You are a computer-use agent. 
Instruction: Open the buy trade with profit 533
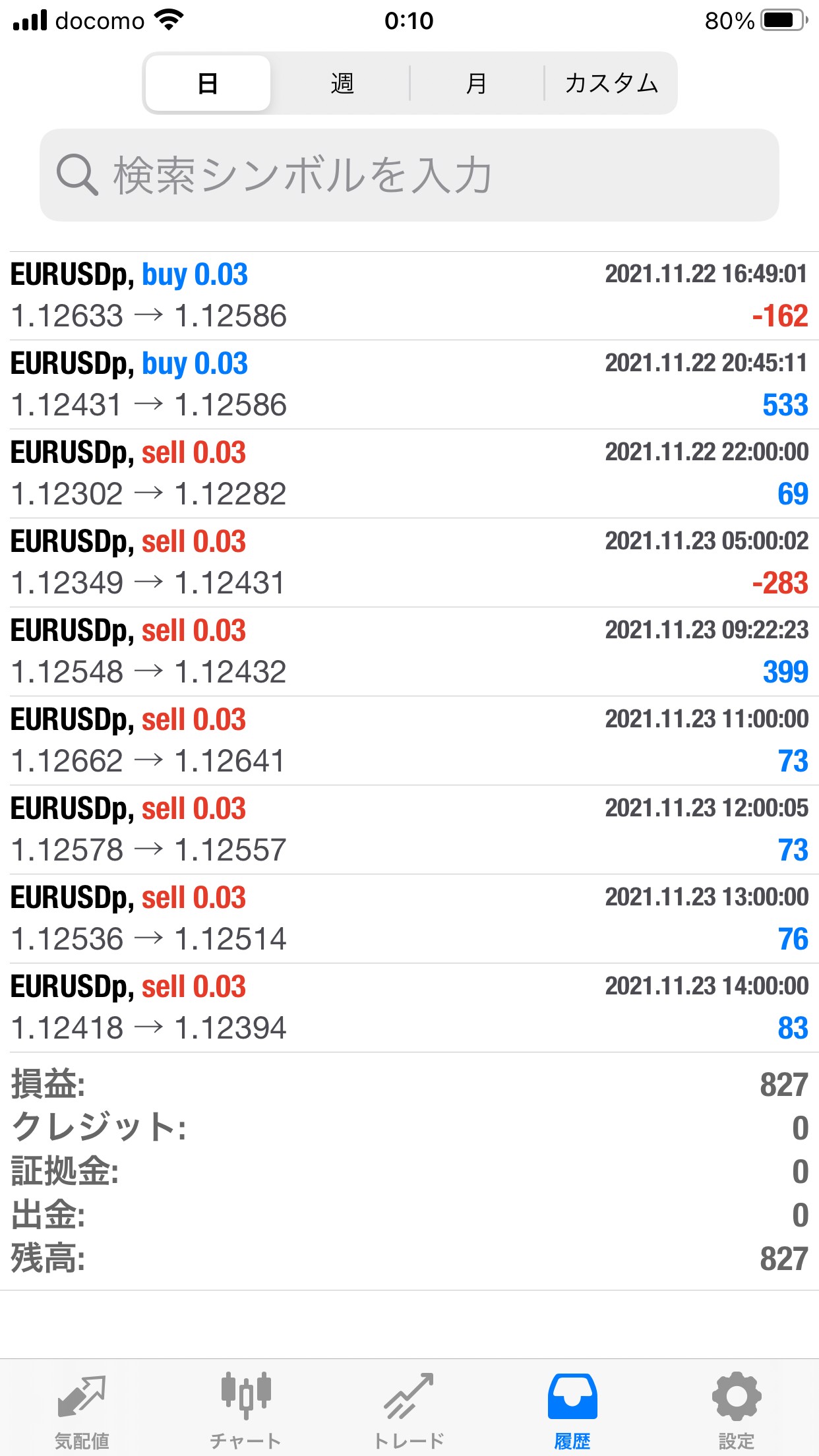[409, 384]
